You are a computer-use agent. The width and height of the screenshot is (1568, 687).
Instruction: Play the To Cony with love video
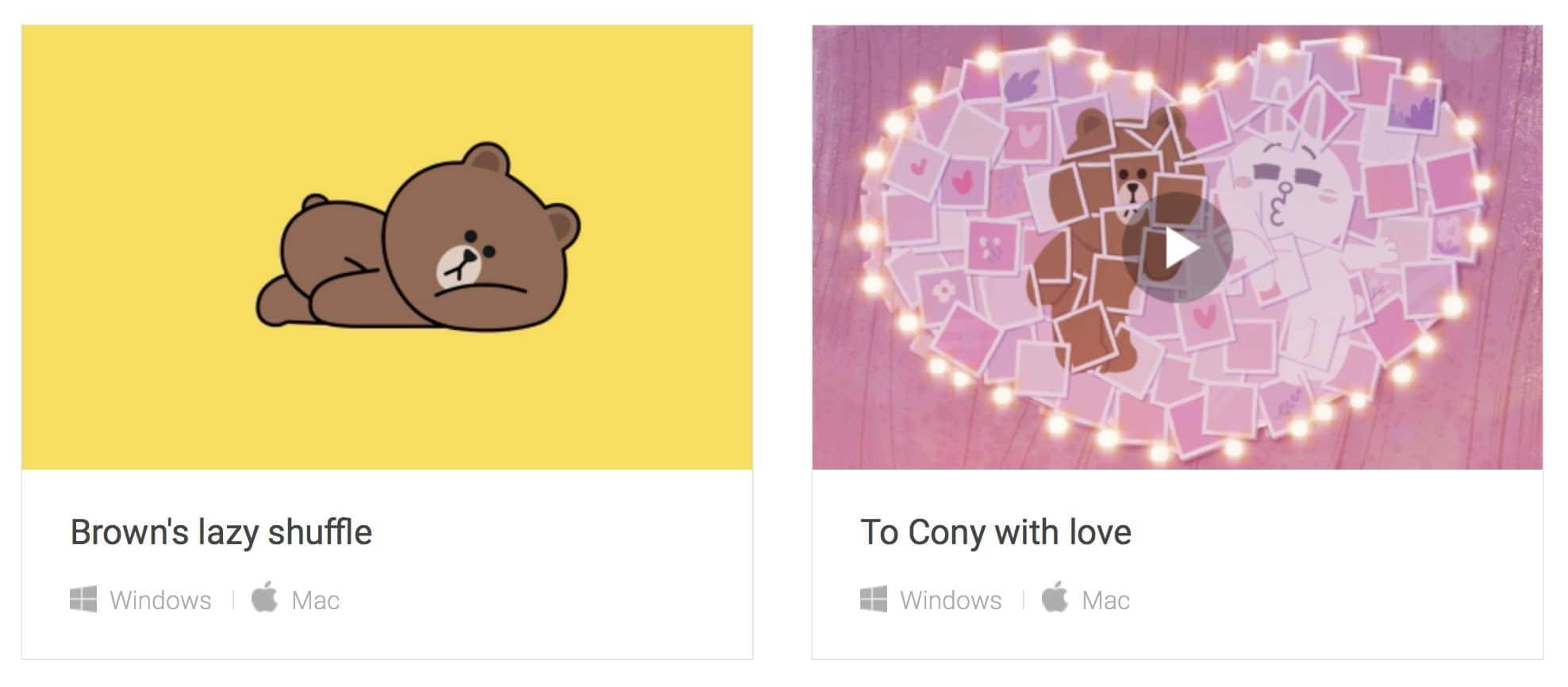pyautogui.click(x=1178, y=248)
